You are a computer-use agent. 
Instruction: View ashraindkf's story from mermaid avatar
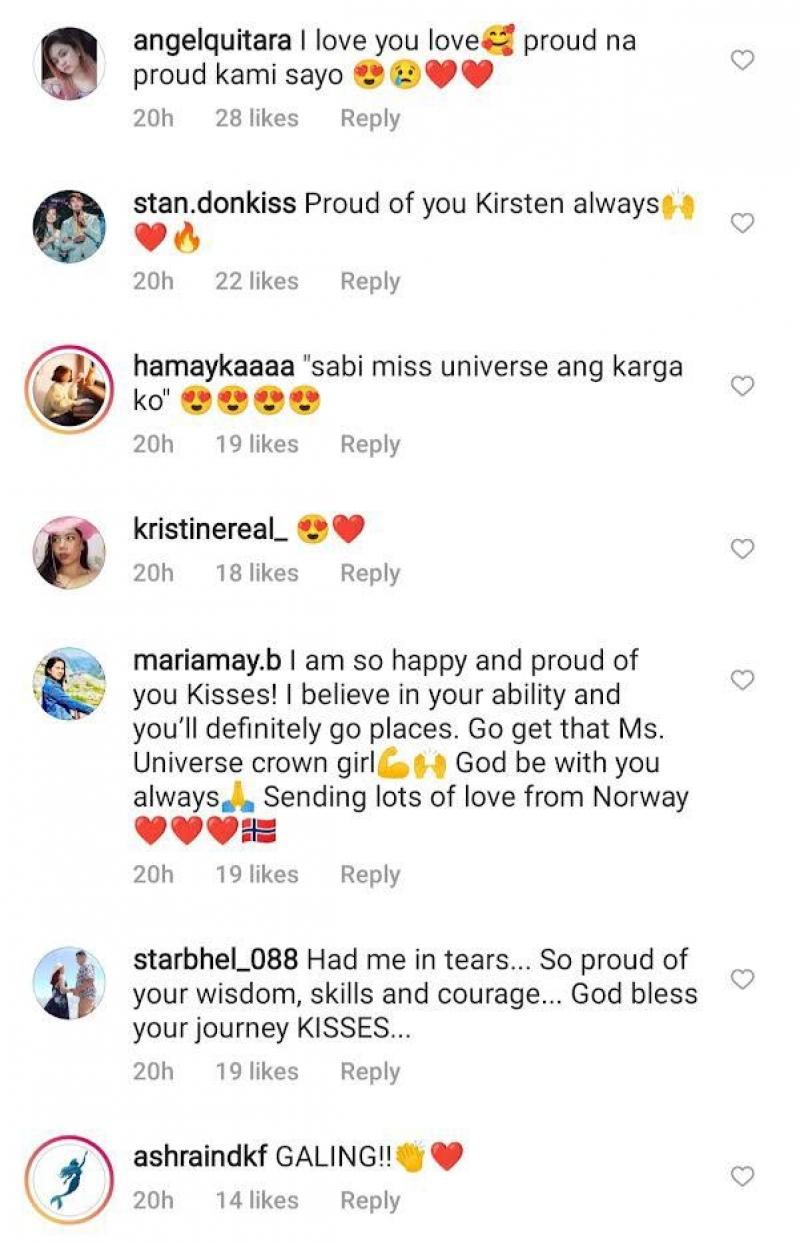point(69,1180)
